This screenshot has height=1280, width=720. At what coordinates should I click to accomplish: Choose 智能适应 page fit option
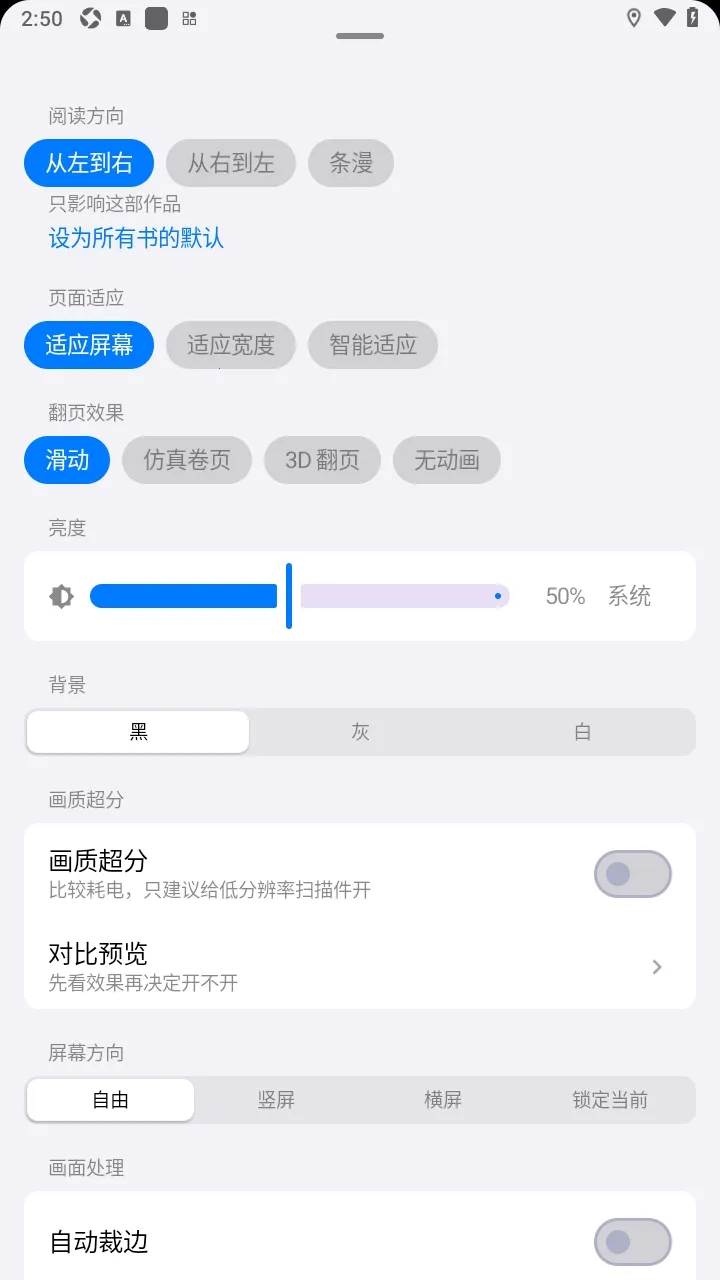(x=373, y=345)
